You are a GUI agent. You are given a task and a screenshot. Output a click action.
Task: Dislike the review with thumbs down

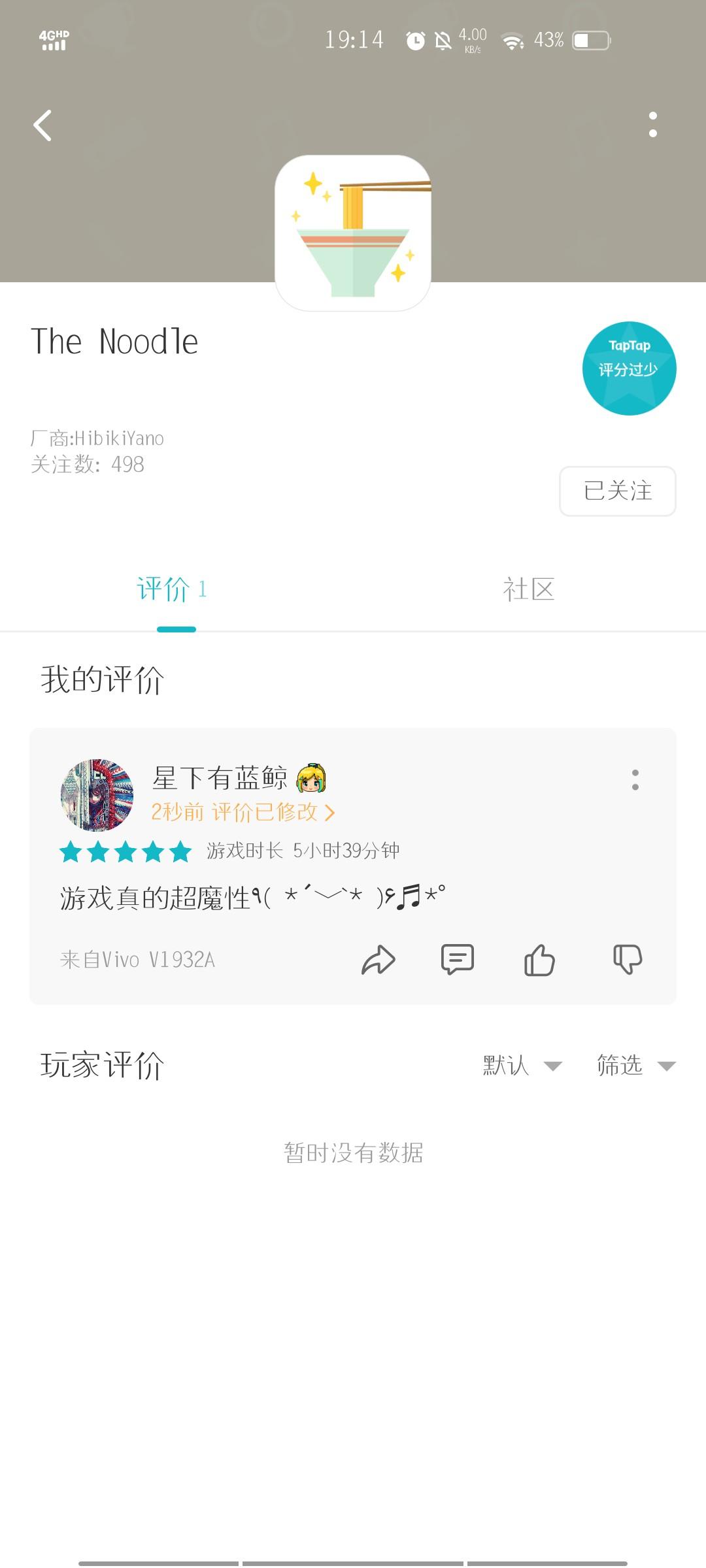coord(628,960)
